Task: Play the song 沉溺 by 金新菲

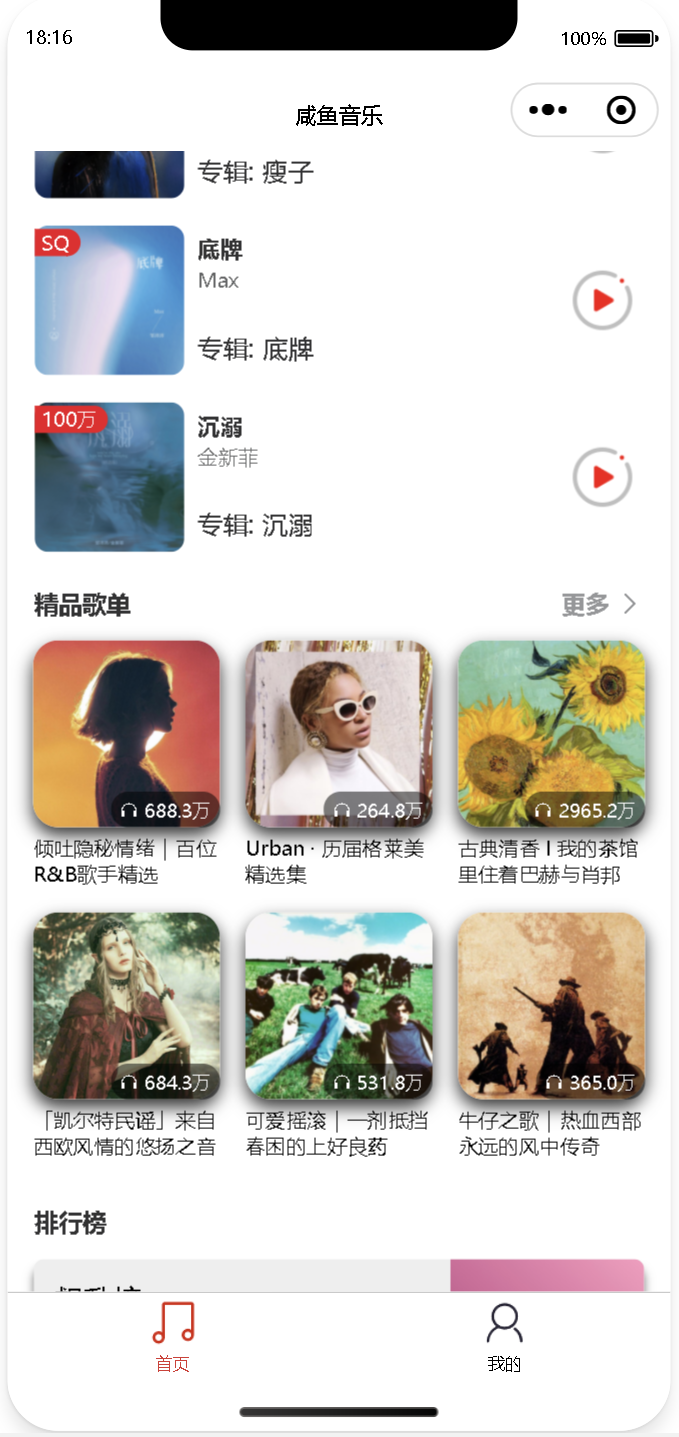Action: [602, 478]
